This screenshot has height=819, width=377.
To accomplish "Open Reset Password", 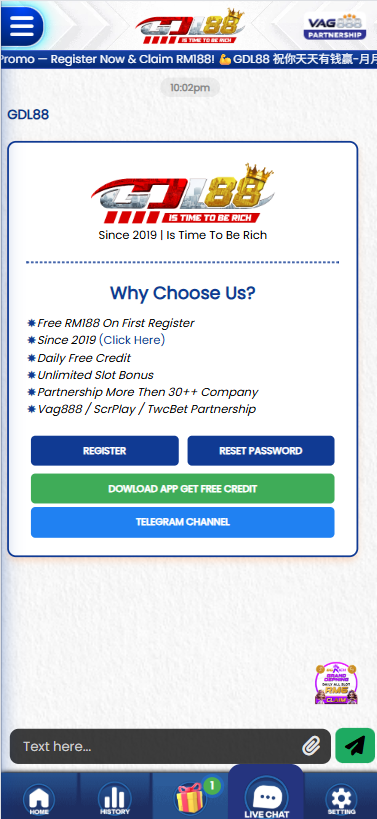I will click(x=261, y=451).
